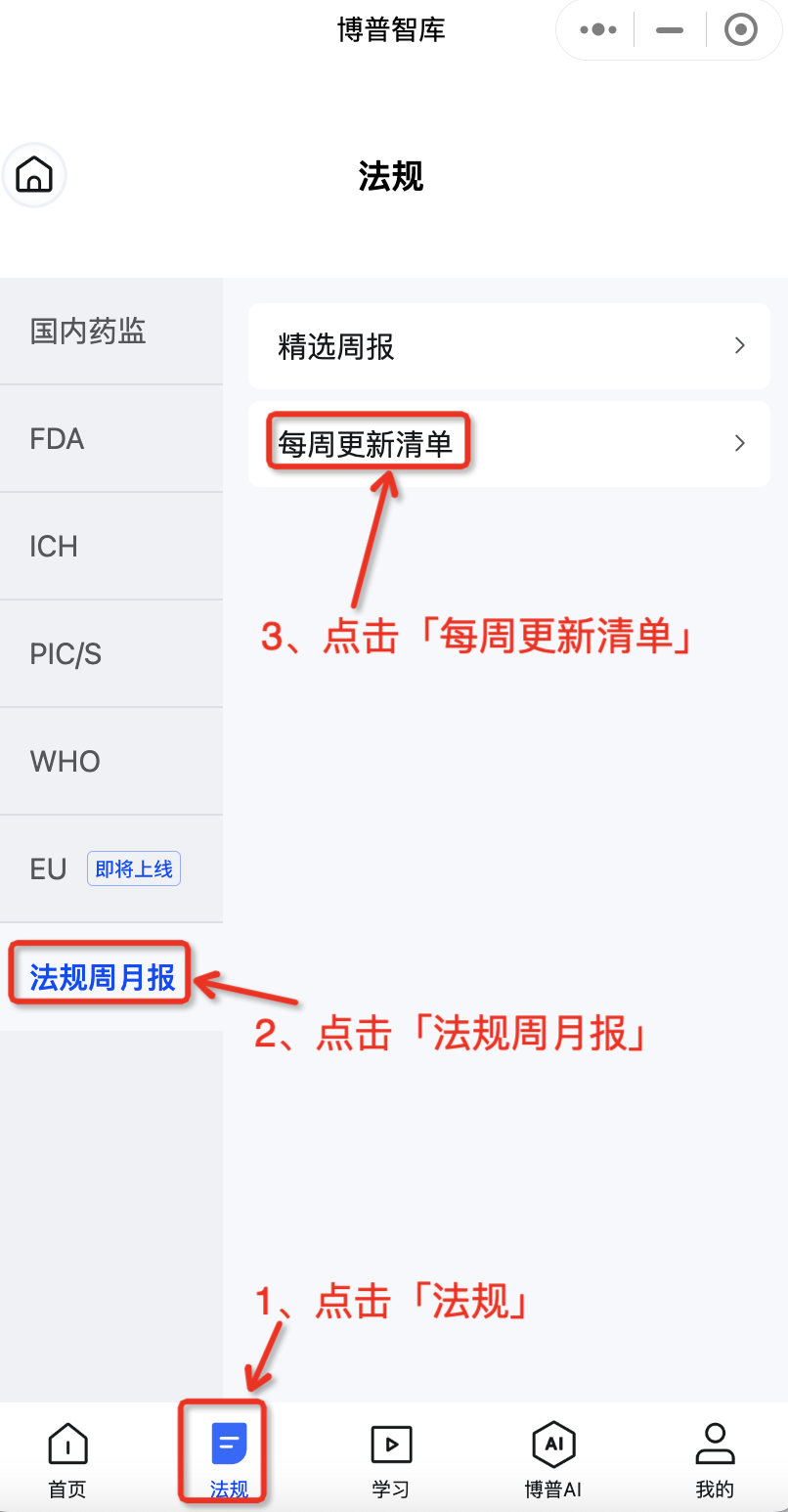The image size is (788, 1512).
Task: Go to the 学习 tab
Action: pos(391,1461)
